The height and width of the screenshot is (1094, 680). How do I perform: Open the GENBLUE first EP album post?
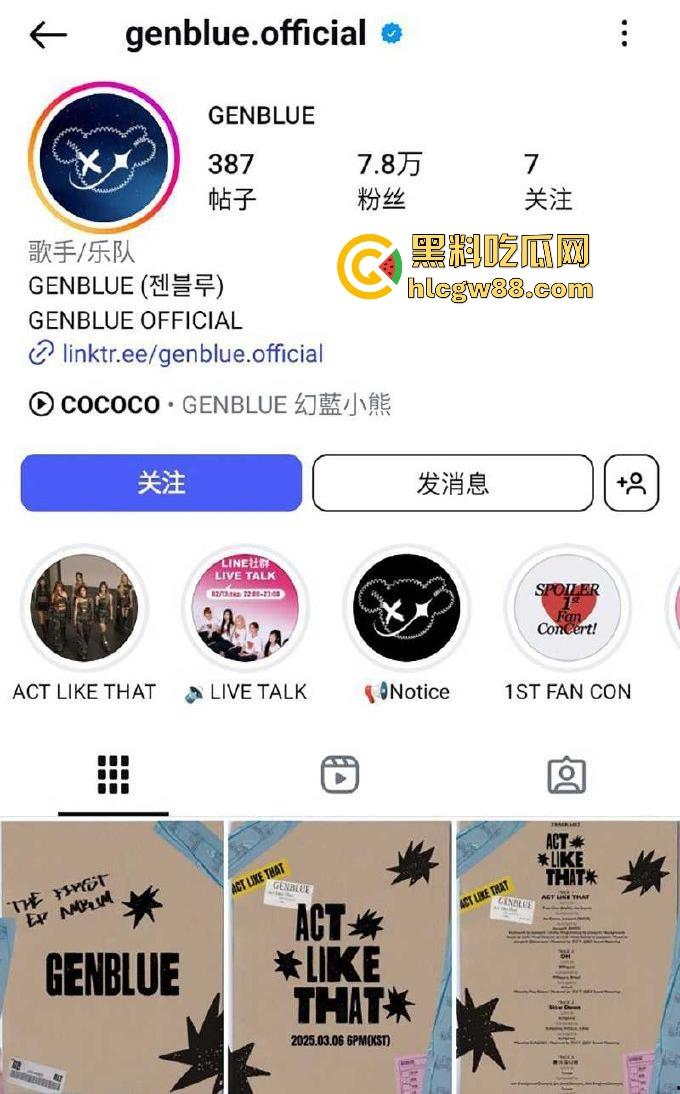click(x=112, y=957)
